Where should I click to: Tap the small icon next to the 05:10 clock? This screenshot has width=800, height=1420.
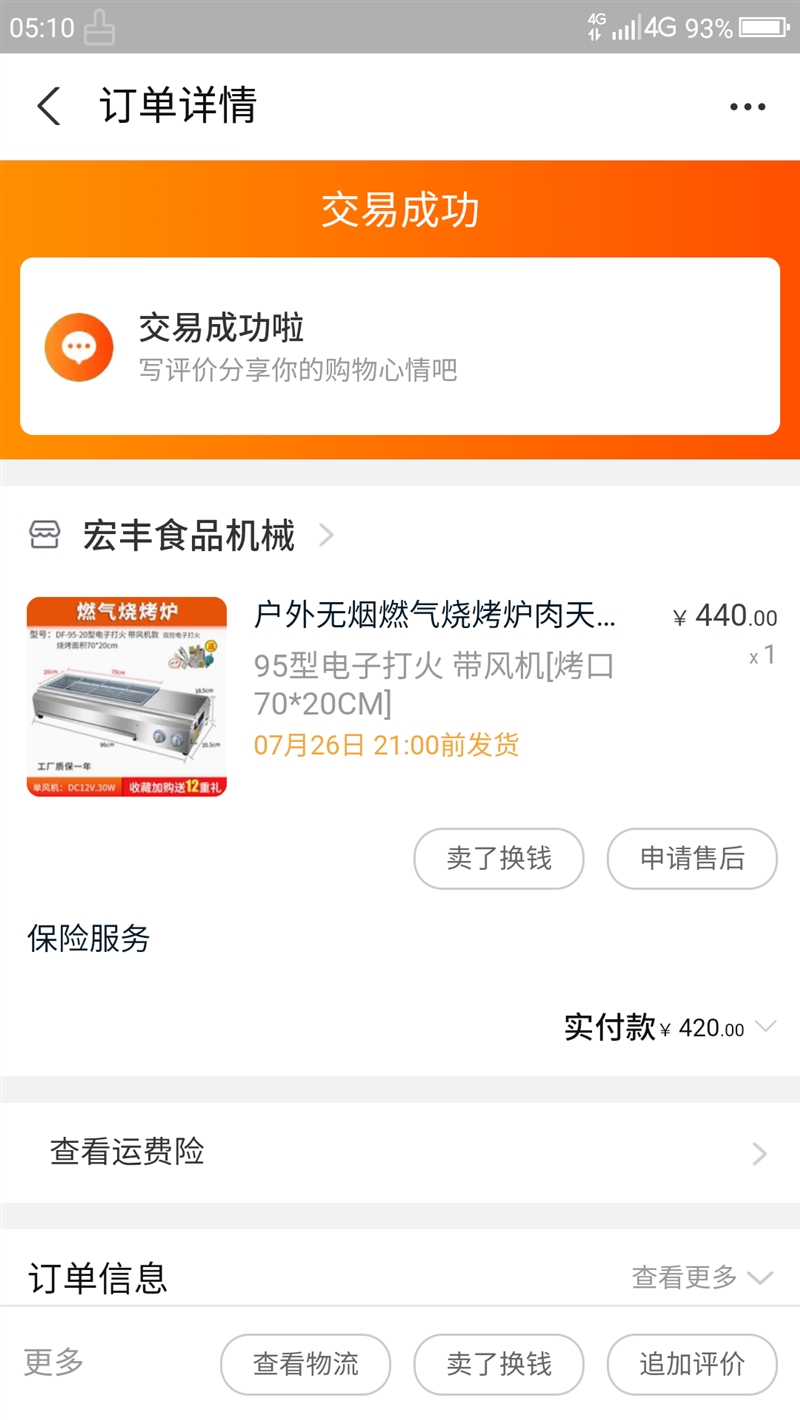[100, 27]
